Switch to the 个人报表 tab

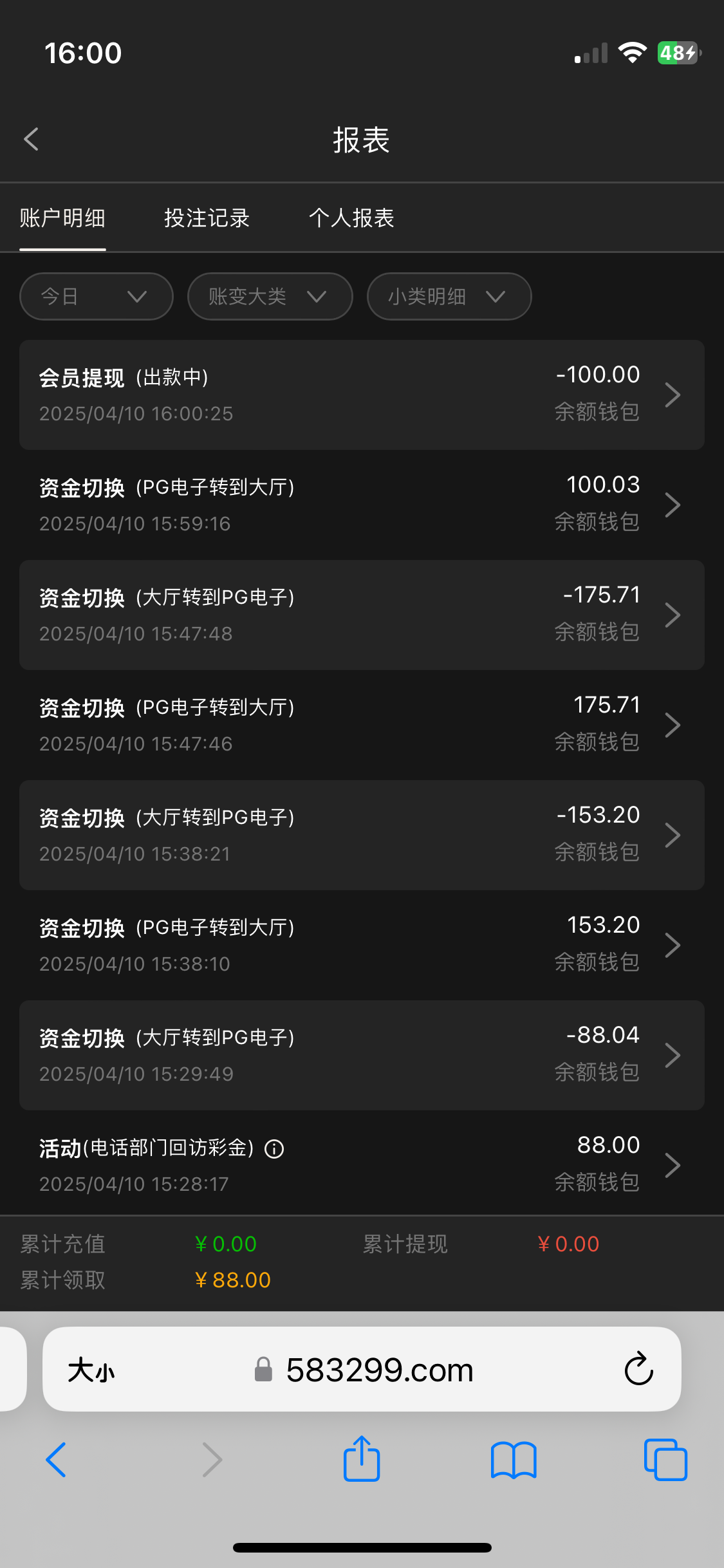click(x=351, y=218)
